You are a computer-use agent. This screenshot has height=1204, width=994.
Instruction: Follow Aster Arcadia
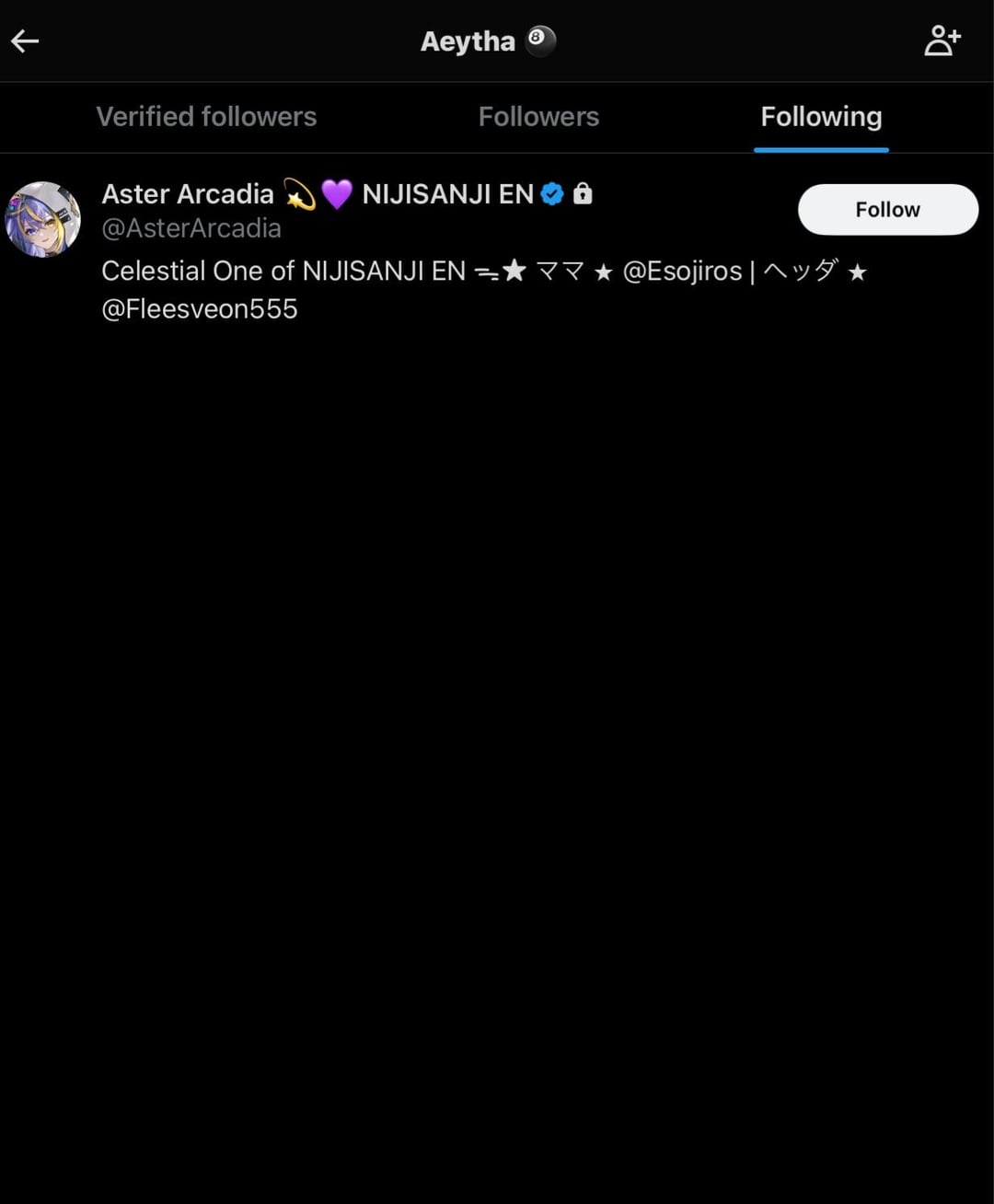coord(887,210)
